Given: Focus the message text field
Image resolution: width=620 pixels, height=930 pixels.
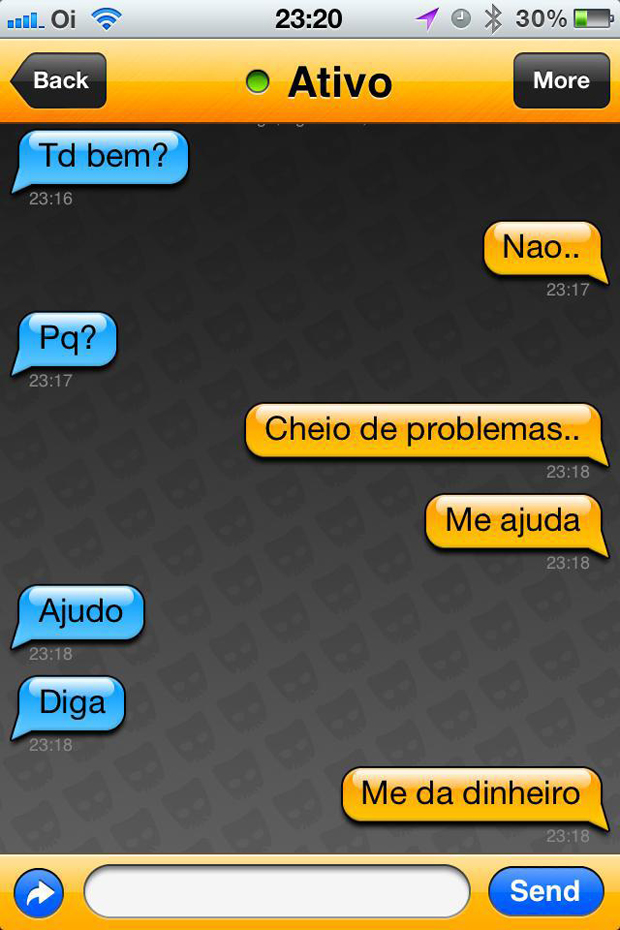Looking at the screenshot, I should click(x=277, y=891).
